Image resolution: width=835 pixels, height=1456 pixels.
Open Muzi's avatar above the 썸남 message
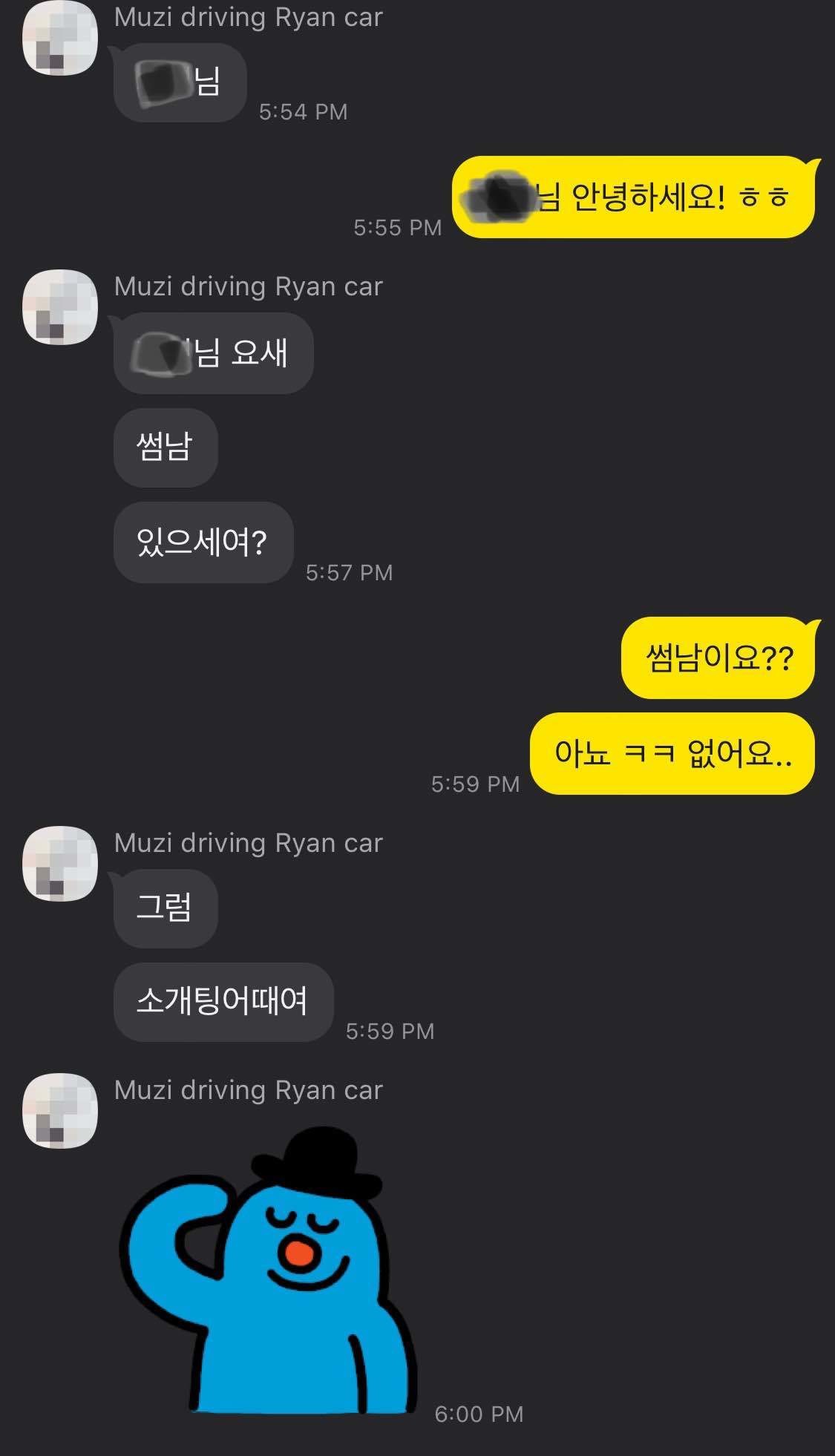pyautogui.click(x=60, y=307)
